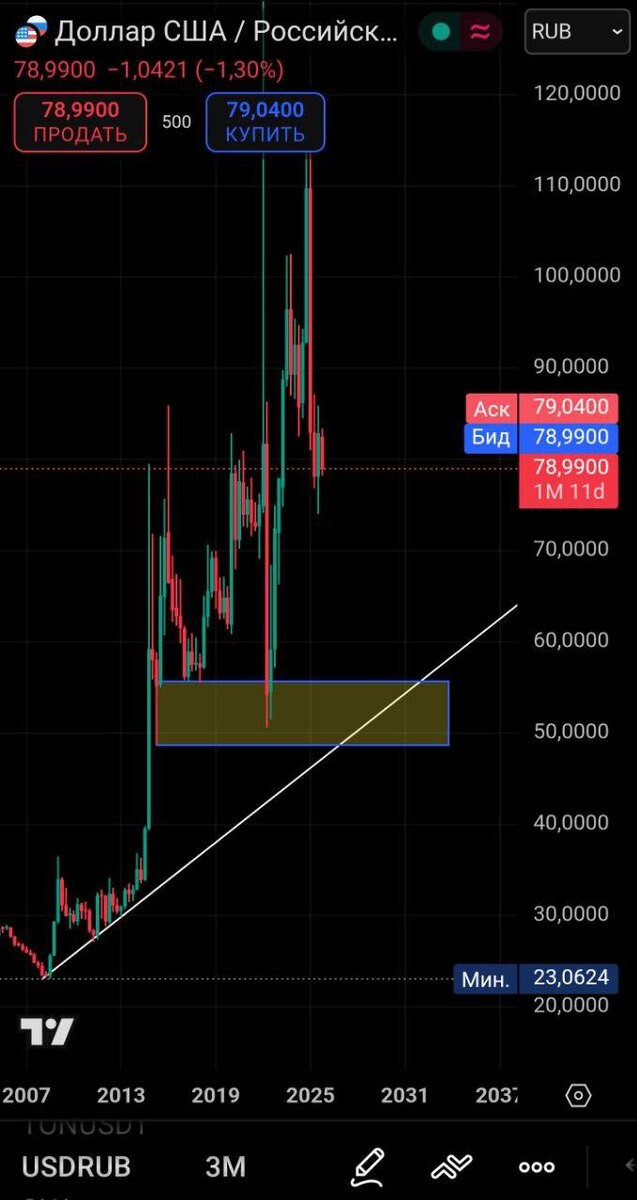Open the RUB currency dropdown

pos(577,32)
